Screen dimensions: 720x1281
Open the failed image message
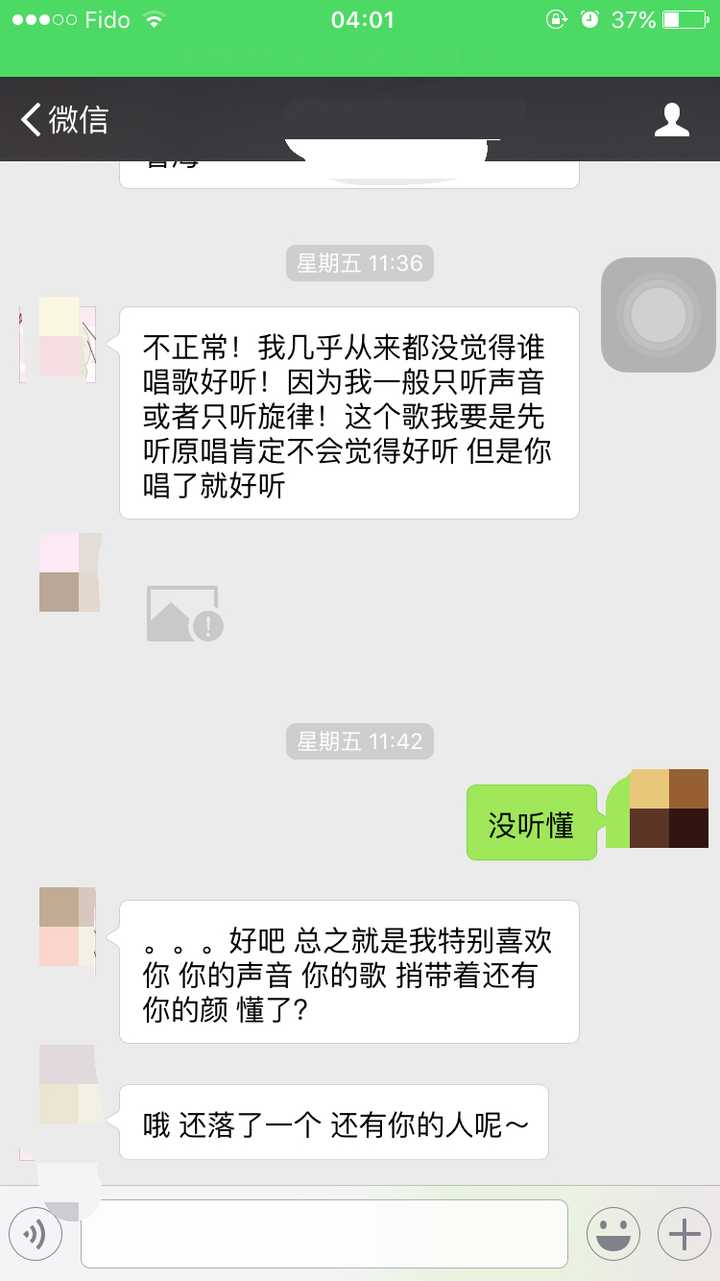(x=184, y=614)
